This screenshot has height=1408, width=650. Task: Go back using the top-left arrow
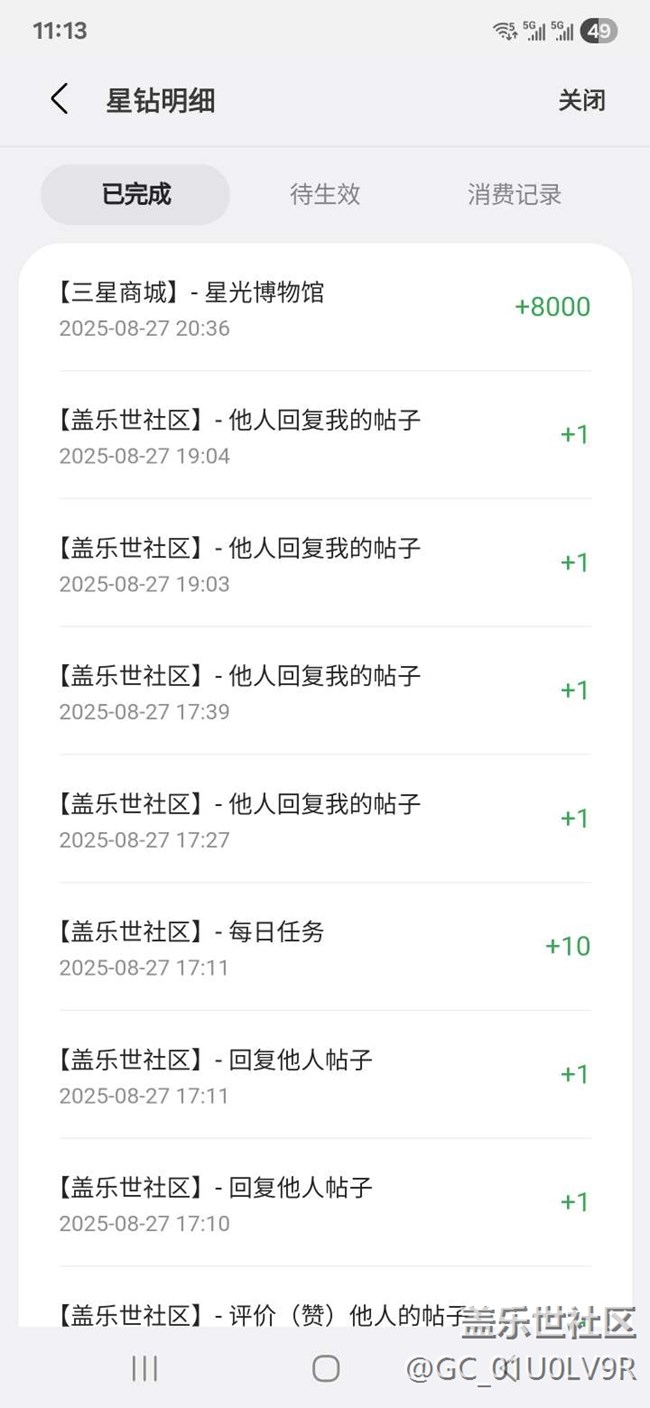pos(59,100)
